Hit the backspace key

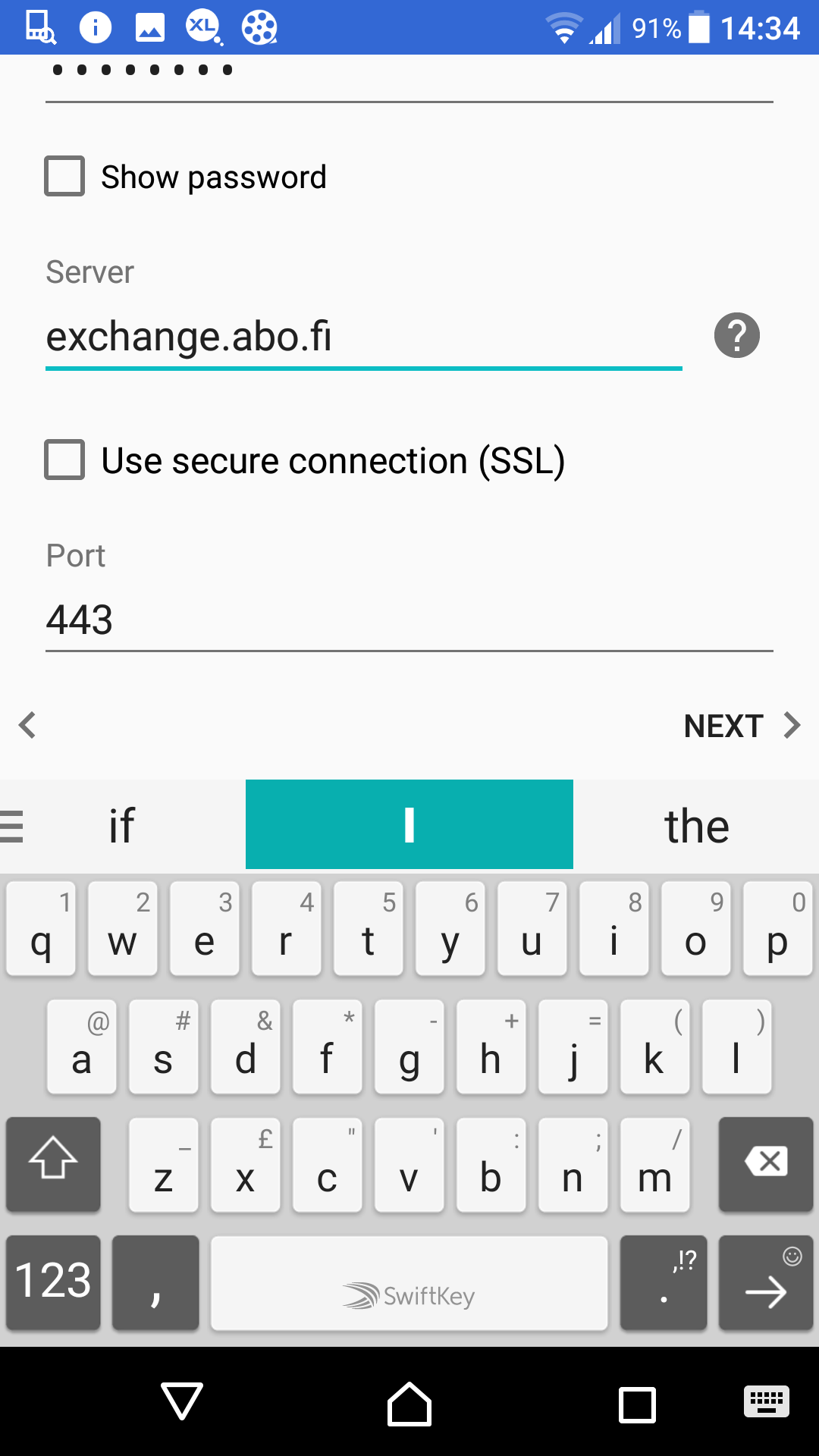tap(766, 1164)
